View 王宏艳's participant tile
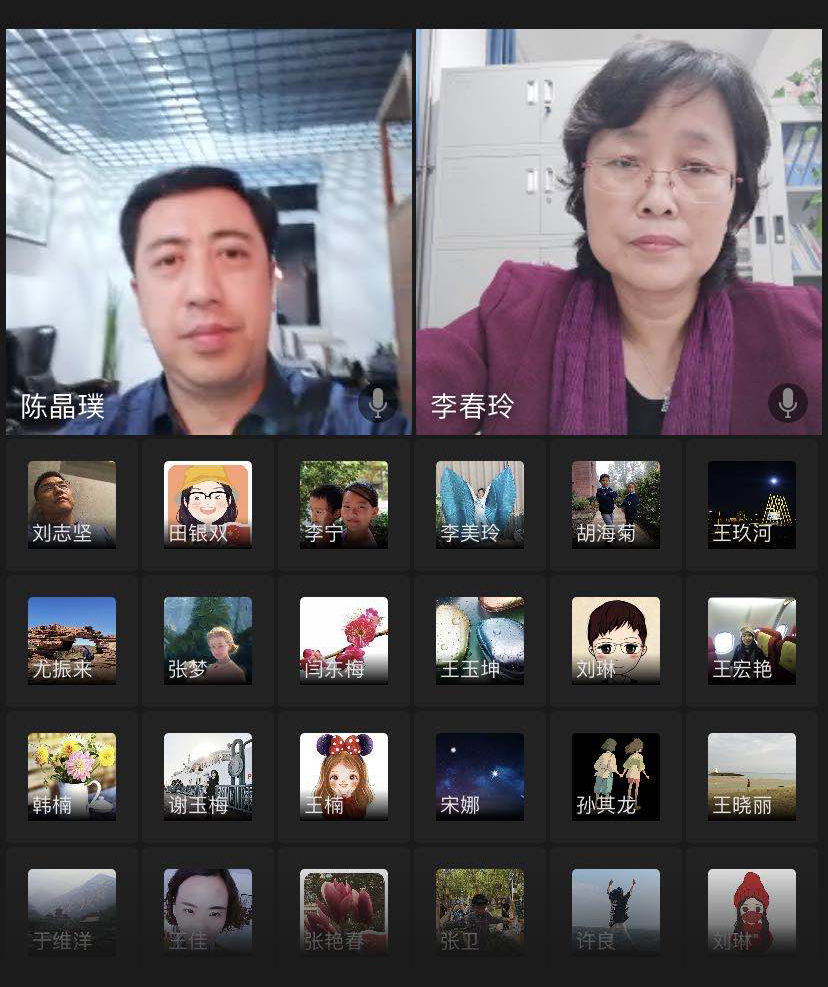The height and width of the screenshot is (987, 828). point(752,641)
